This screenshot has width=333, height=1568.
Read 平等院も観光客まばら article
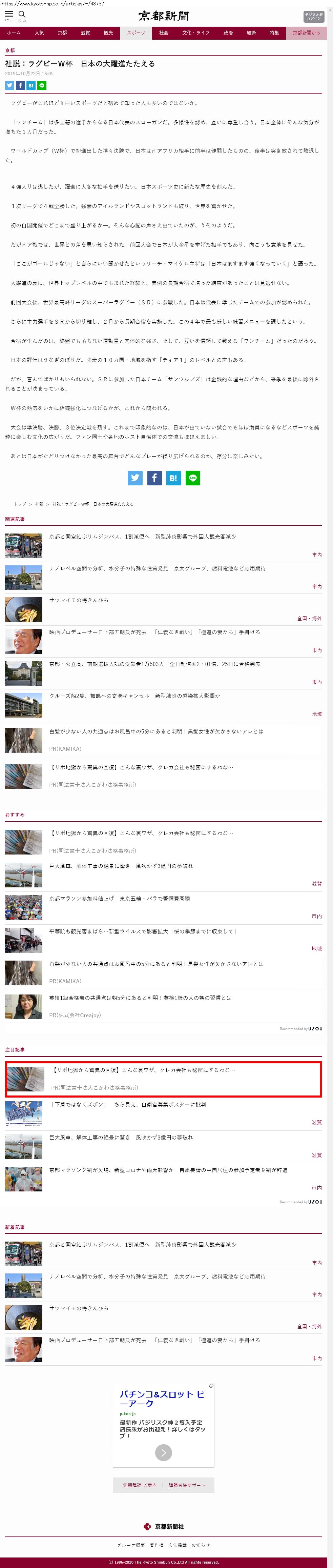(143, 931)
